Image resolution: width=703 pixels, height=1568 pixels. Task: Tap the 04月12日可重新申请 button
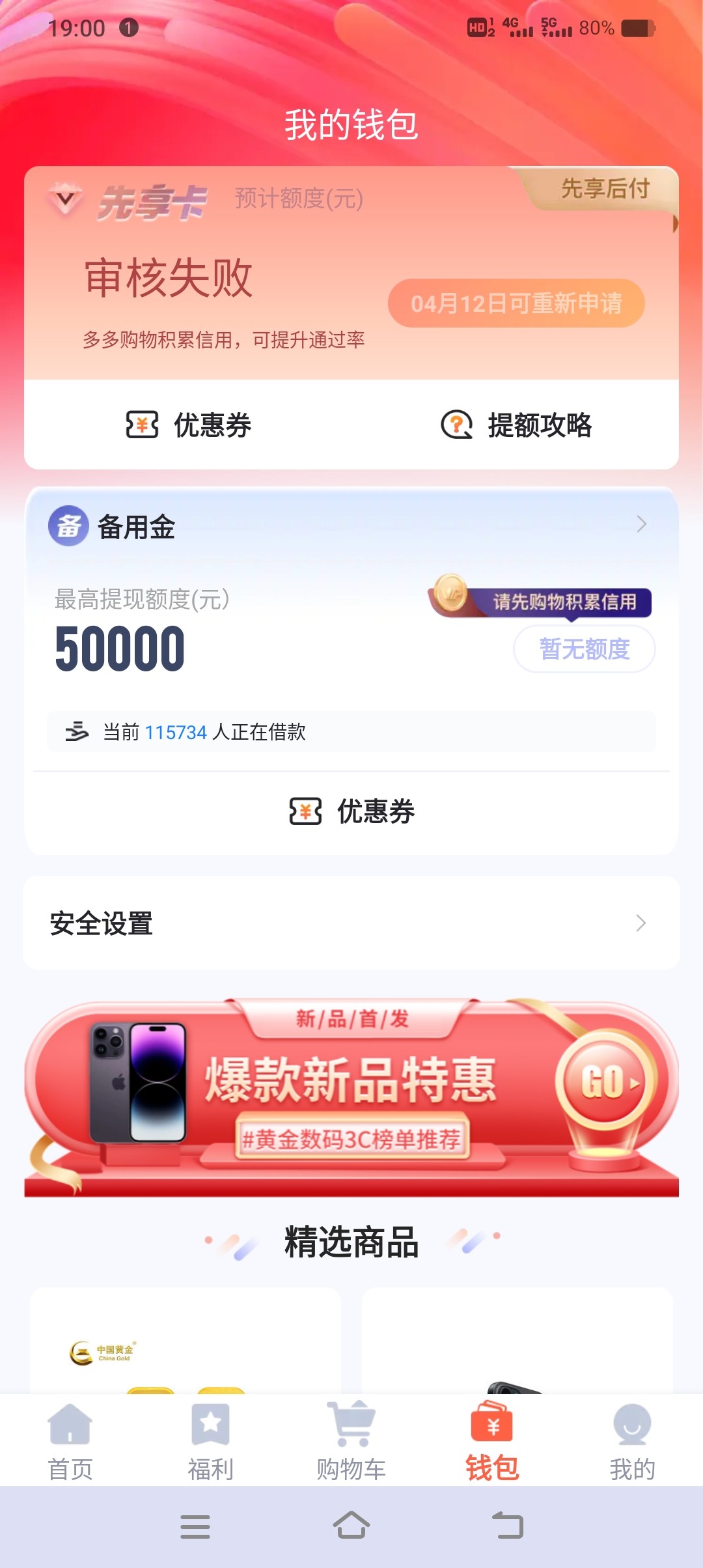(516, 303)
